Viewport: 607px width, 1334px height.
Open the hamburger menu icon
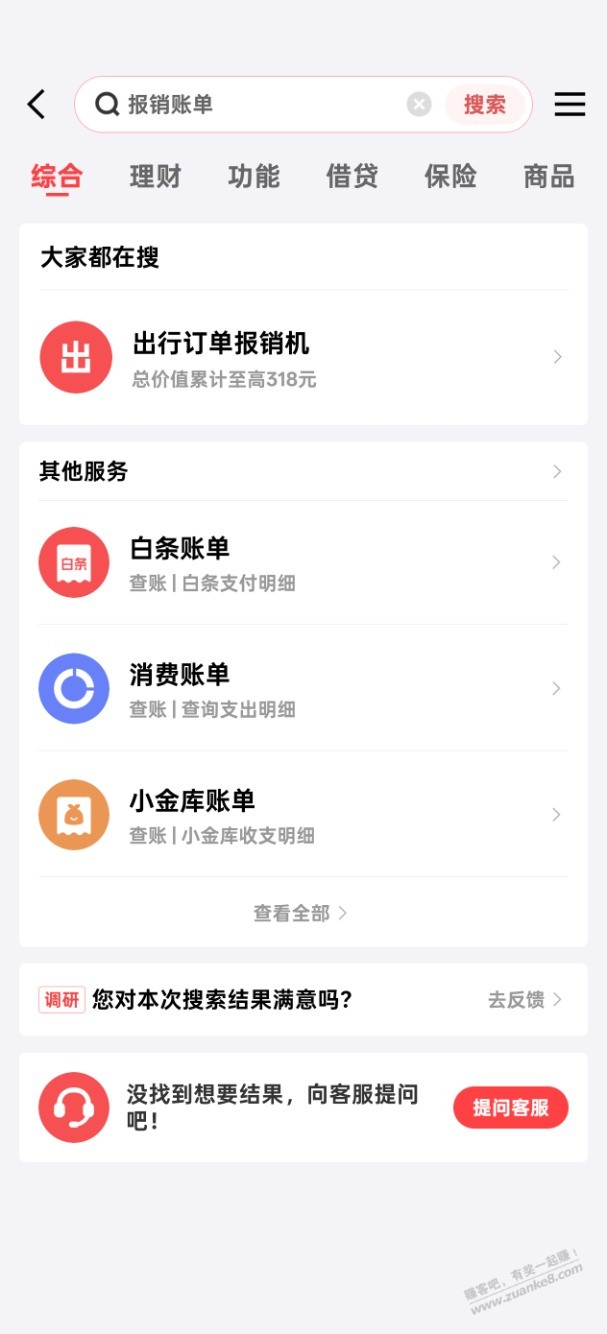(570, 104)
